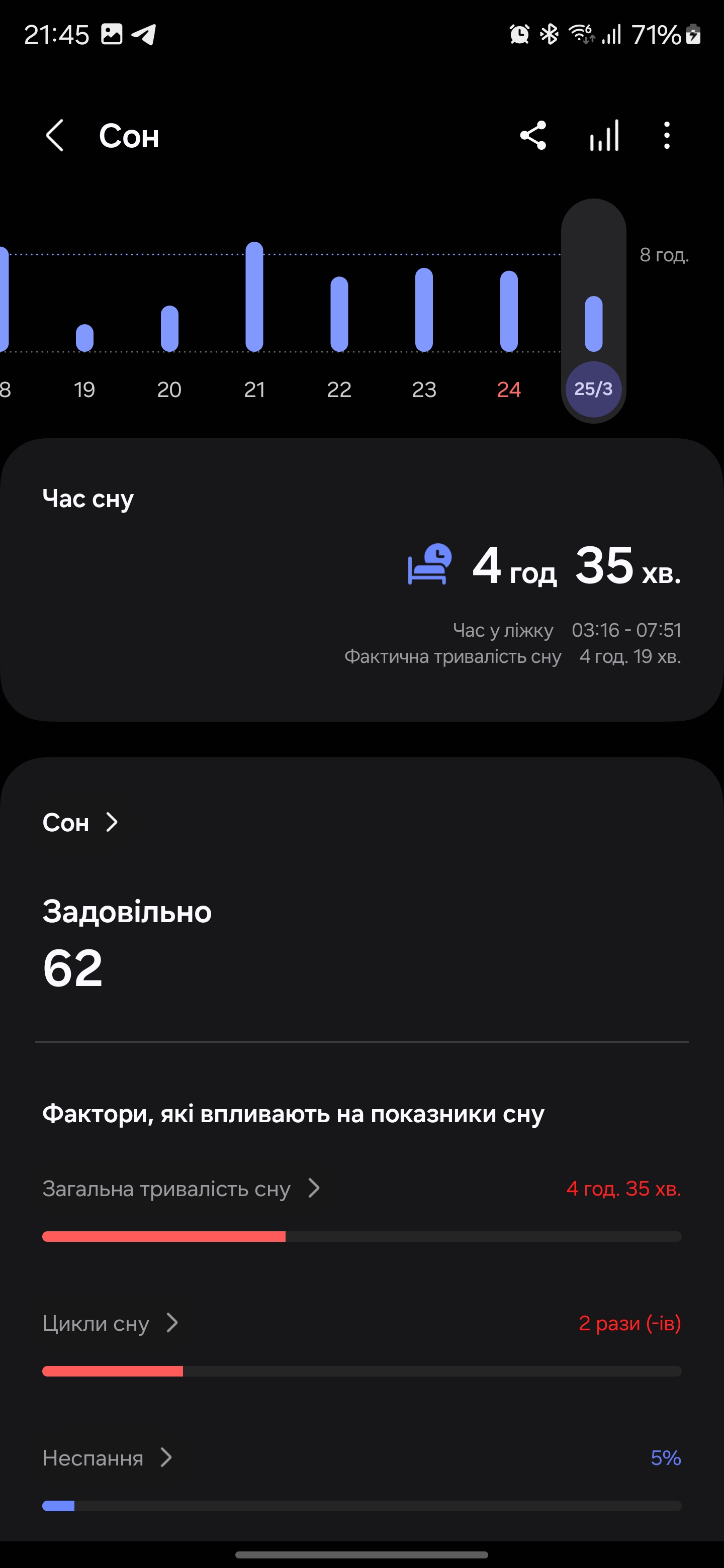Open Загальна тривалість сну details
Viewport: 724px width, 1568px height.
(x=181, y=1188)
